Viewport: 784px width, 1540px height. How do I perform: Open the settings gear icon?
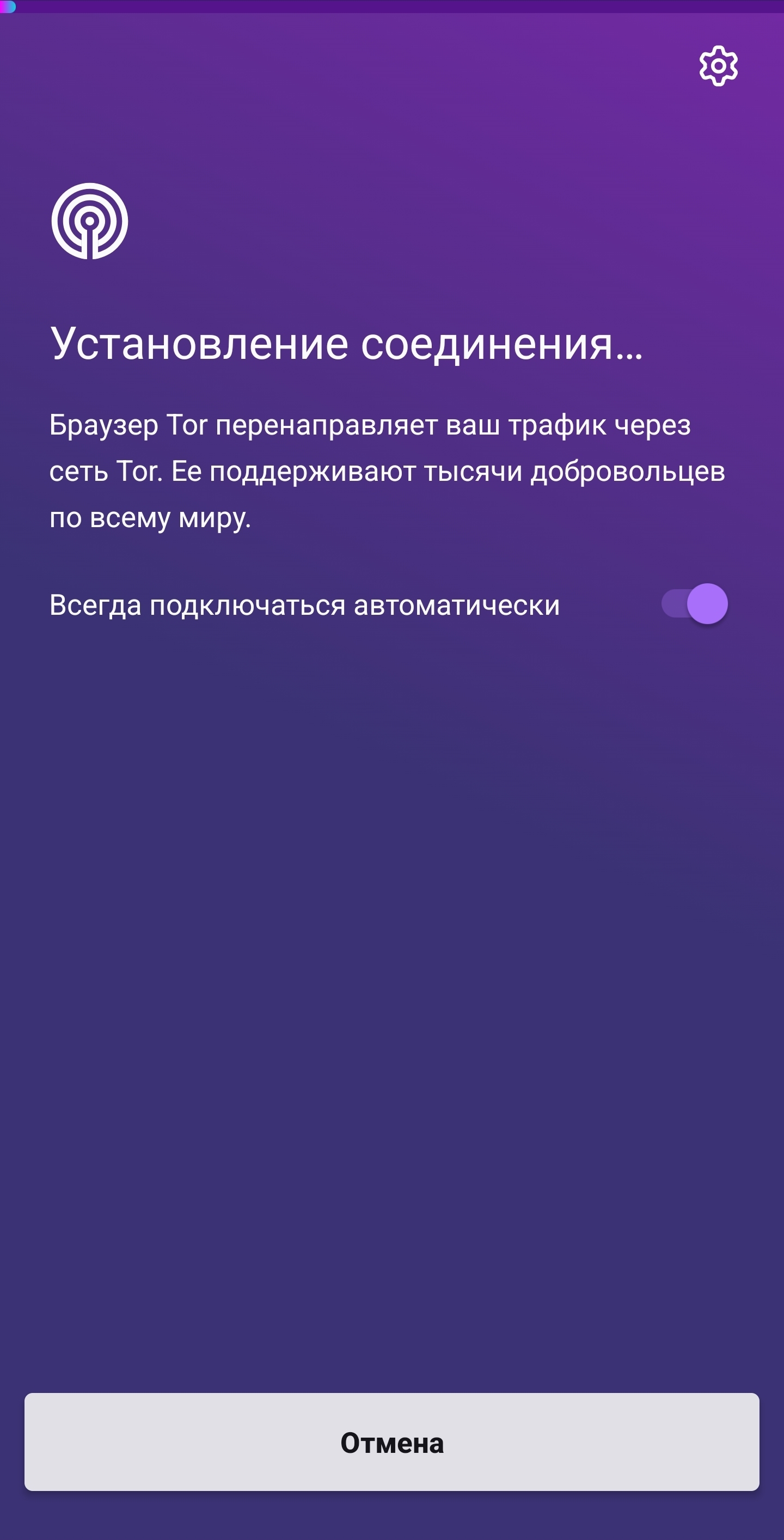point(718,66)
